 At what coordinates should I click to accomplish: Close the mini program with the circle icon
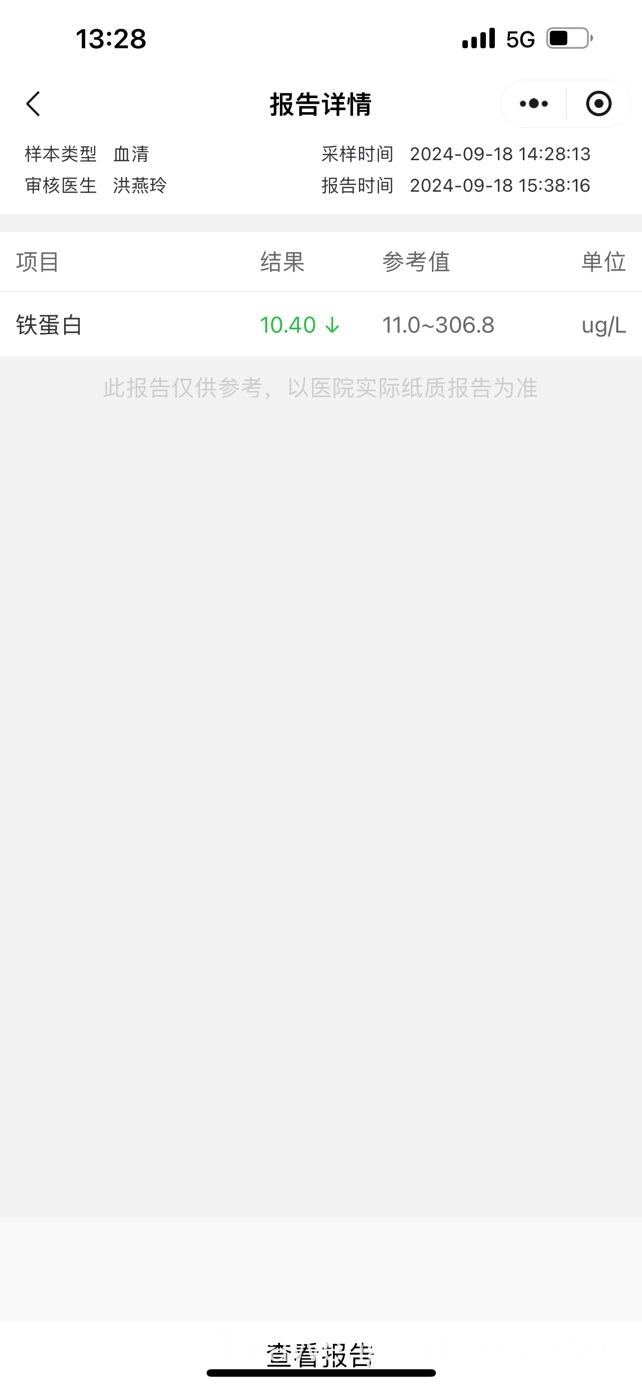598,104
